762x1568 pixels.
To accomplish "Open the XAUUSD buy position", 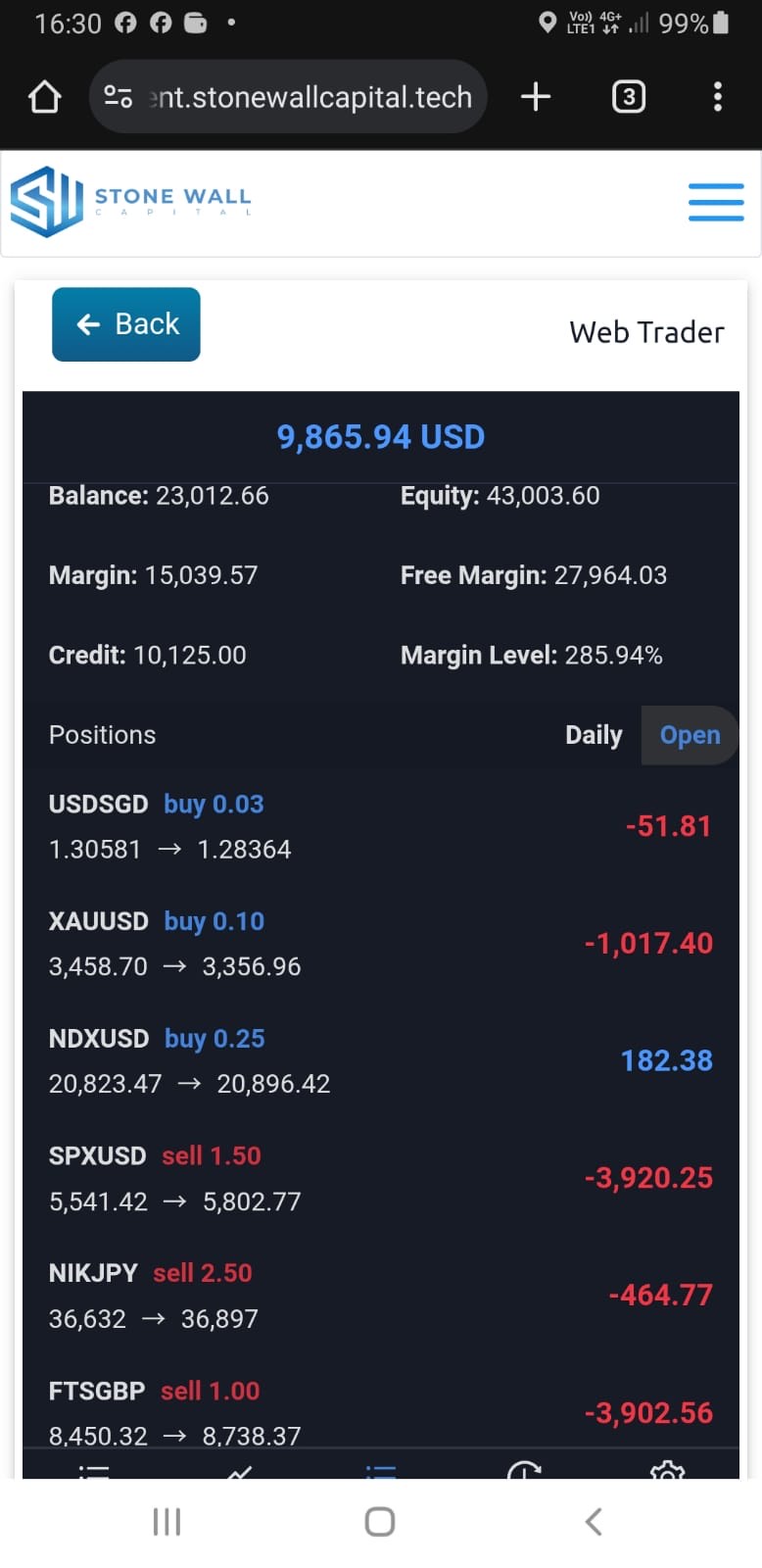I will point(380,944).
